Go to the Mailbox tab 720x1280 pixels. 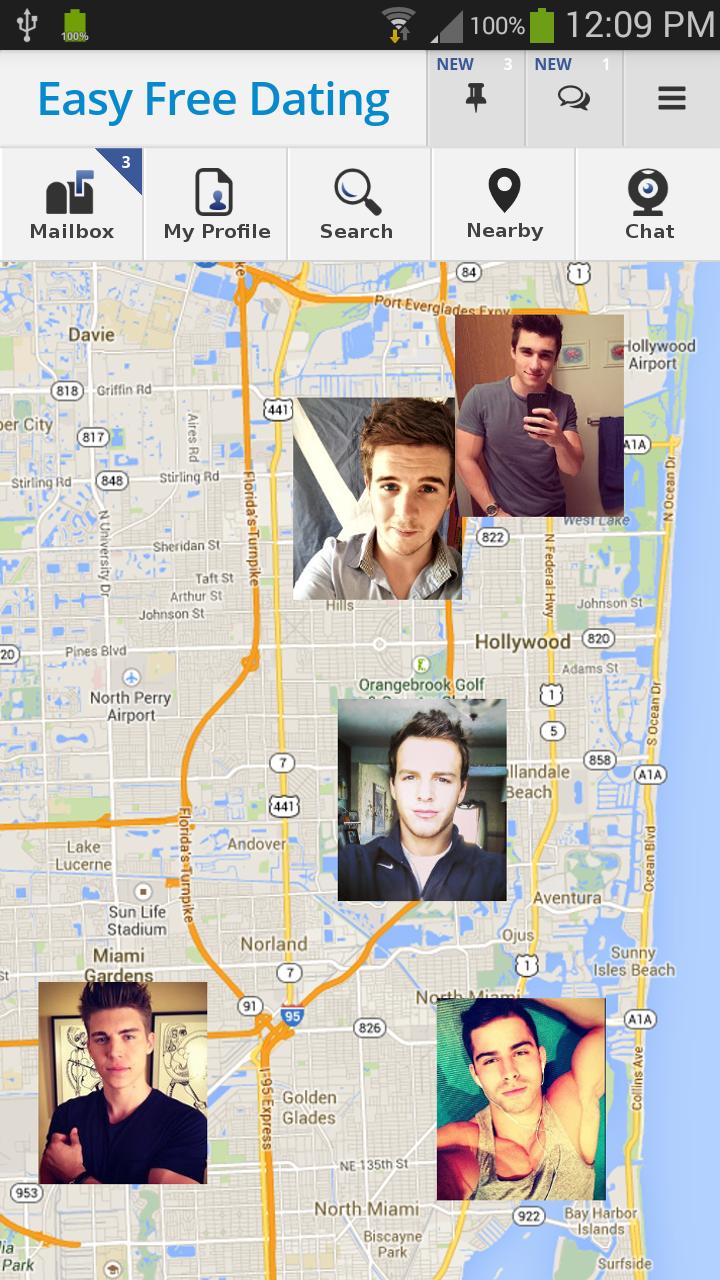[72, 205]
